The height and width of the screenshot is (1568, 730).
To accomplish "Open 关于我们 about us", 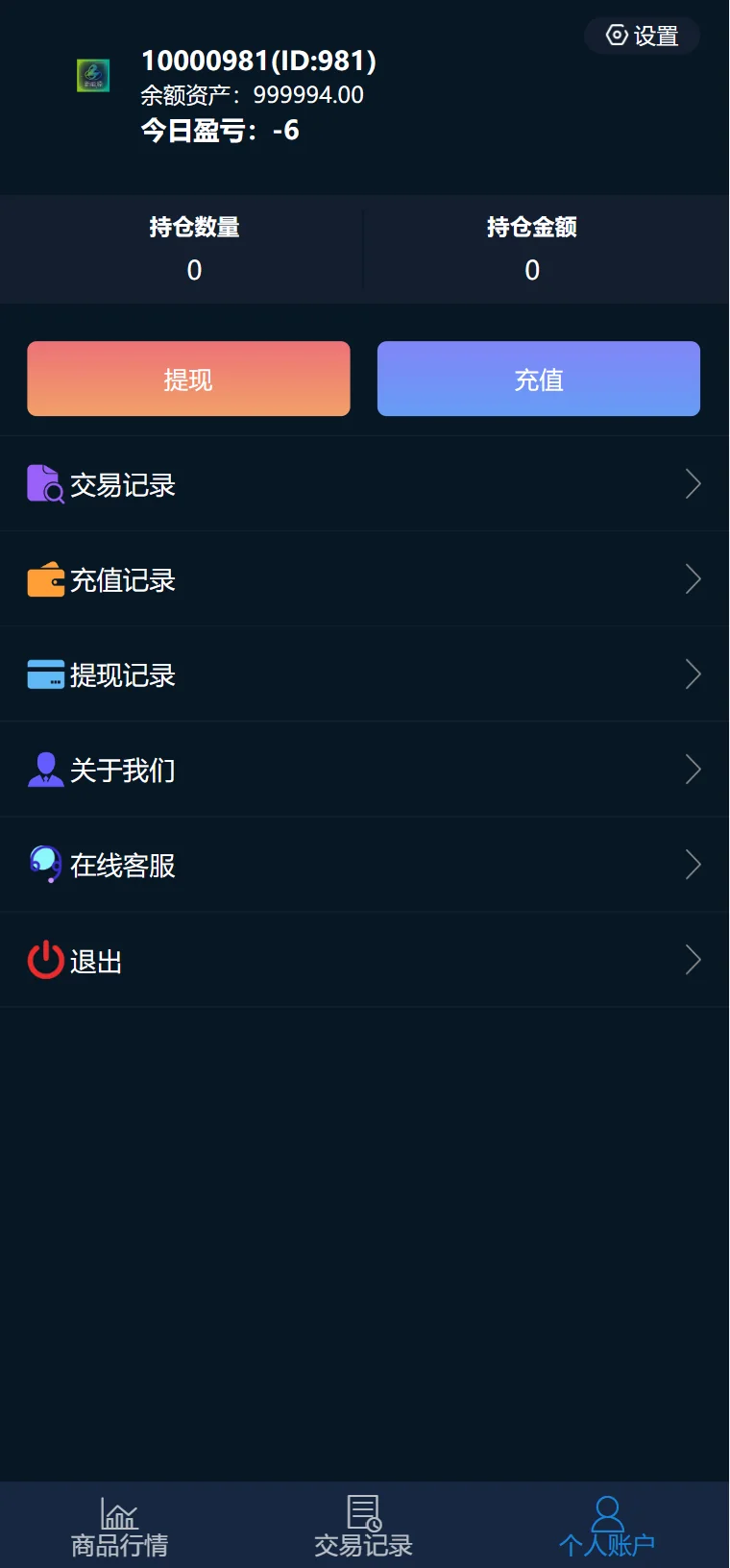I will point(364,770).
